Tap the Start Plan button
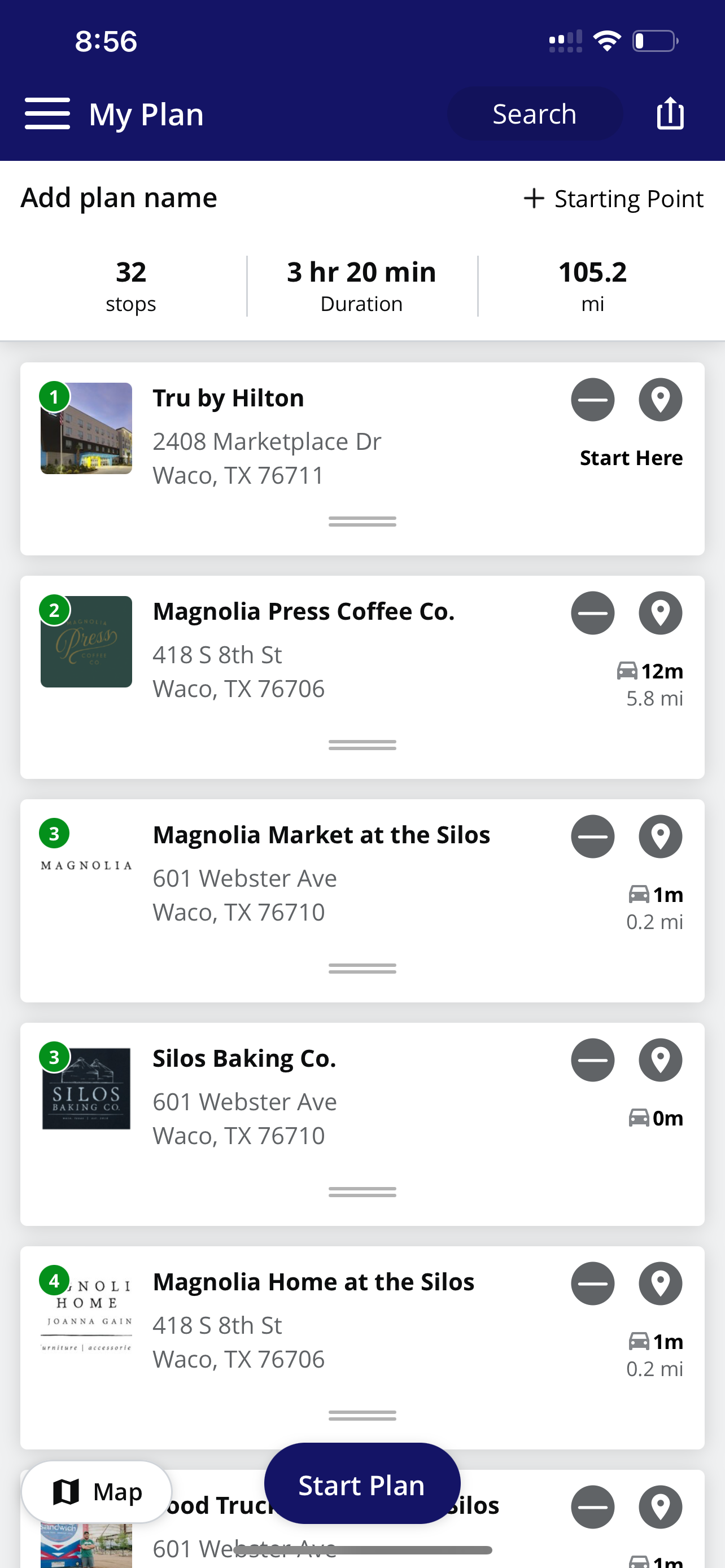725x1568 pixels. point(362,1484)
